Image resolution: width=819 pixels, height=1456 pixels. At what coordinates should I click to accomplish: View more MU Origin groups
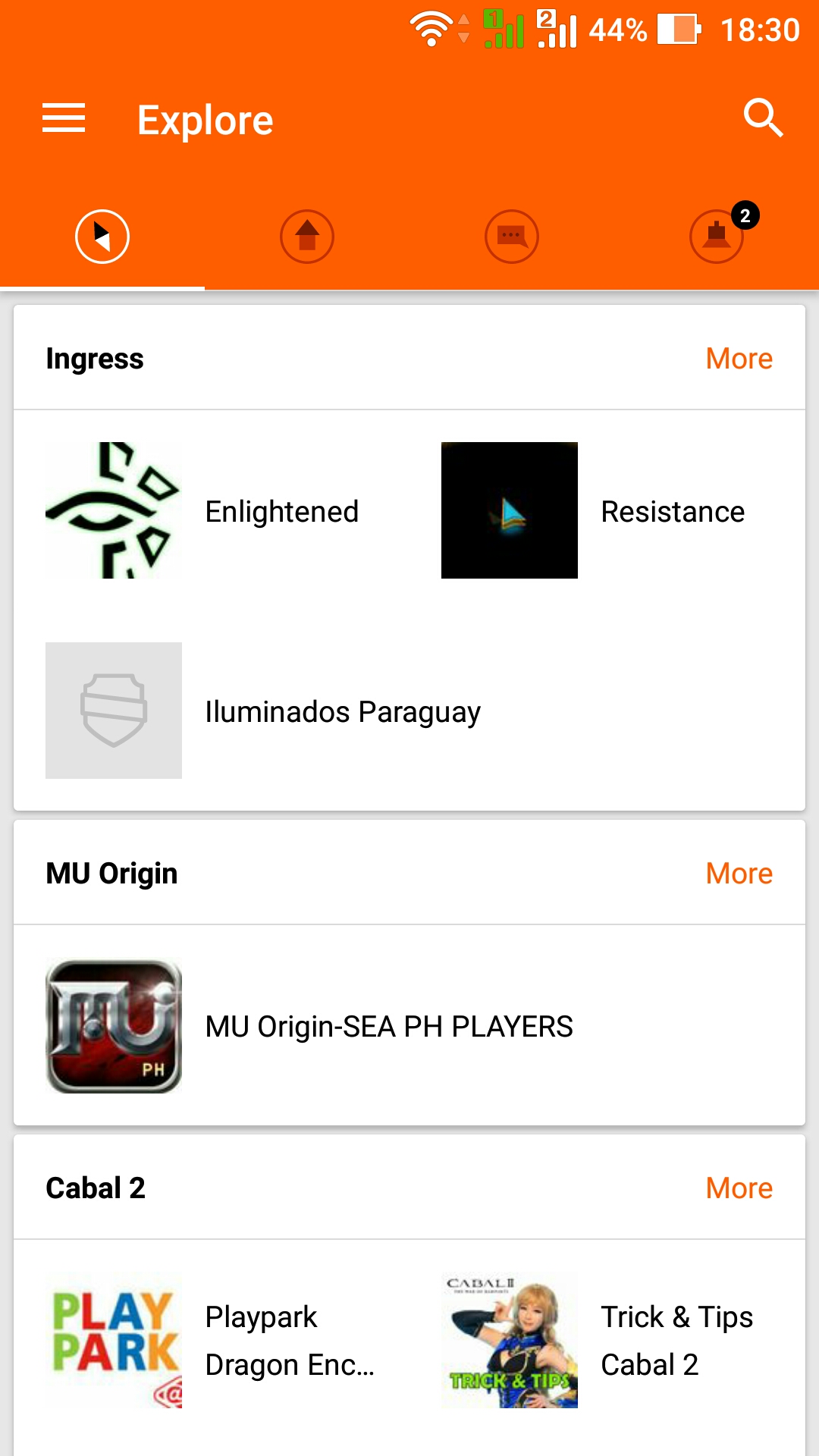(x=739, y=874)
